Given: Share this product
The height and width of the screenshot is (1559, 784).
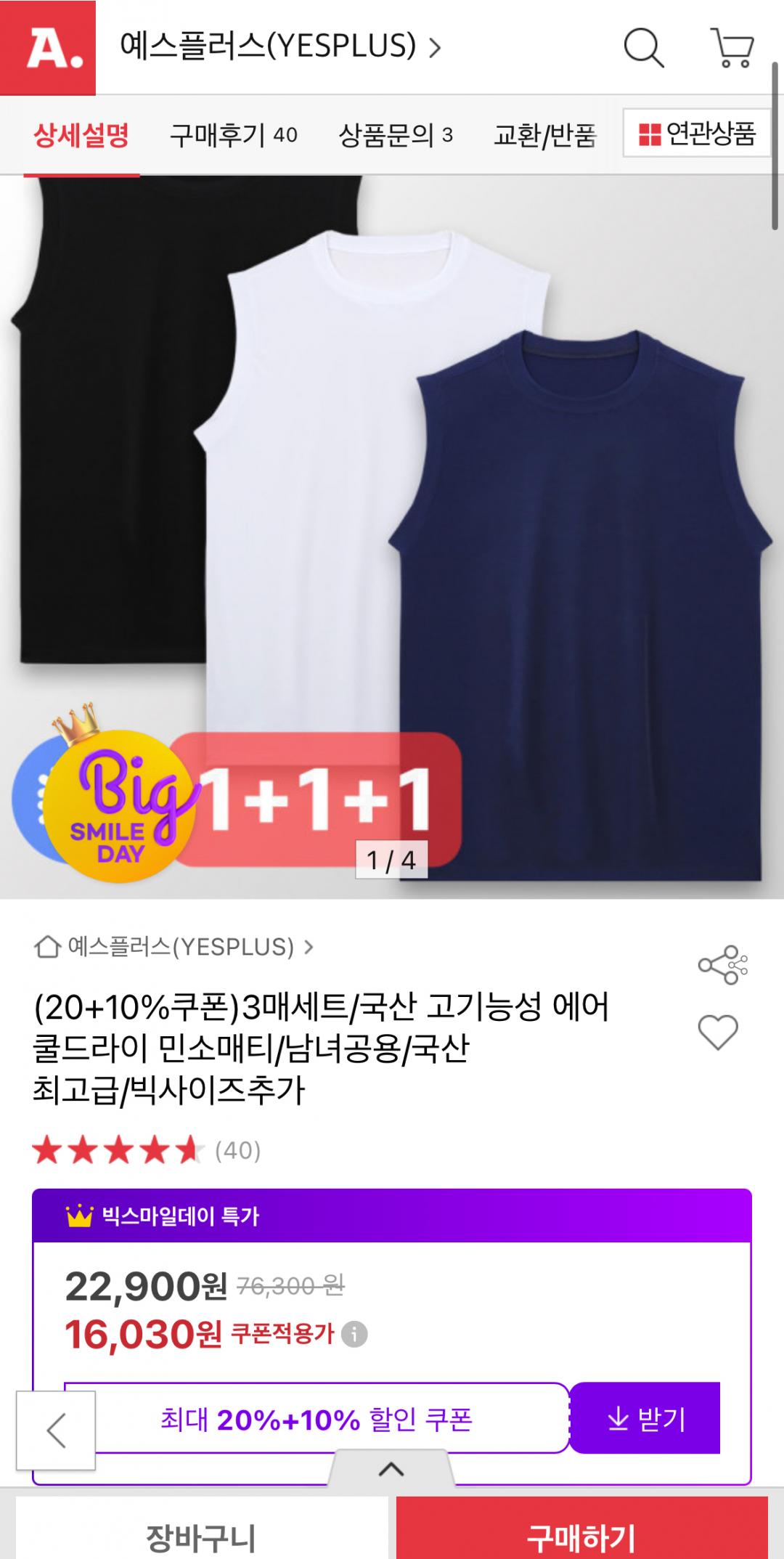Looking at the screenshot, I should (722, 965).
